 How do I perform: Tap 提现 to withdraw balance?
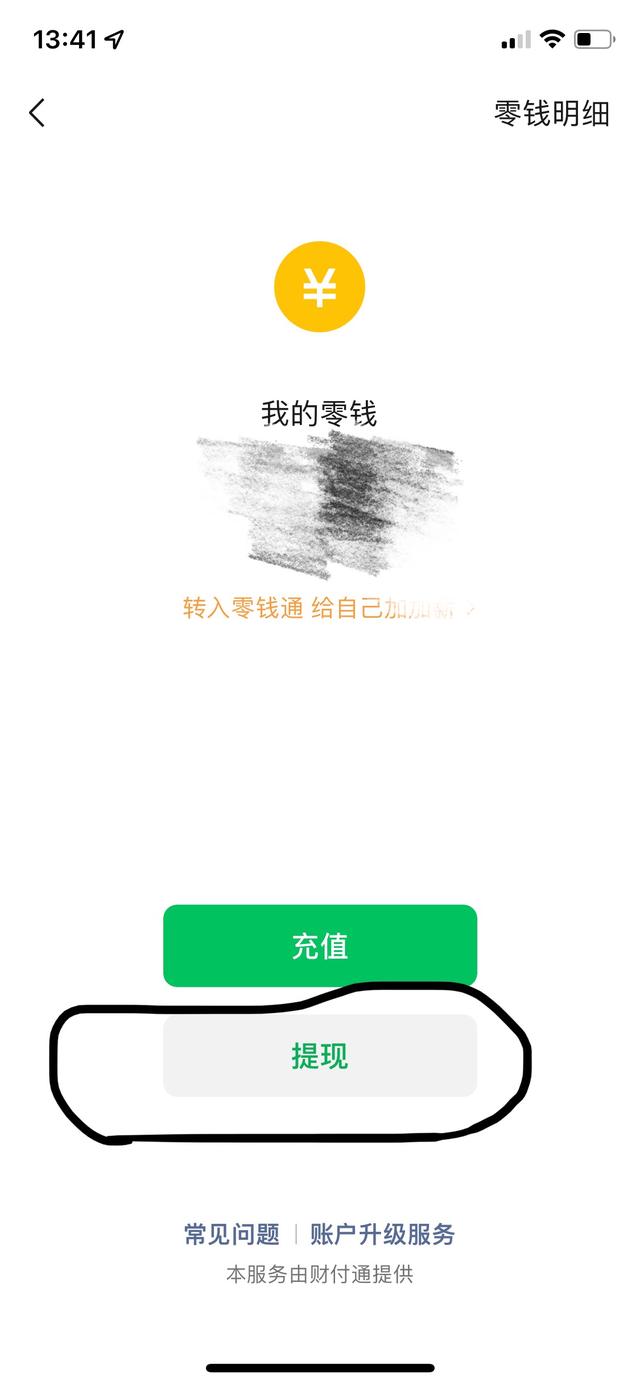click(x=320, y=1056)
